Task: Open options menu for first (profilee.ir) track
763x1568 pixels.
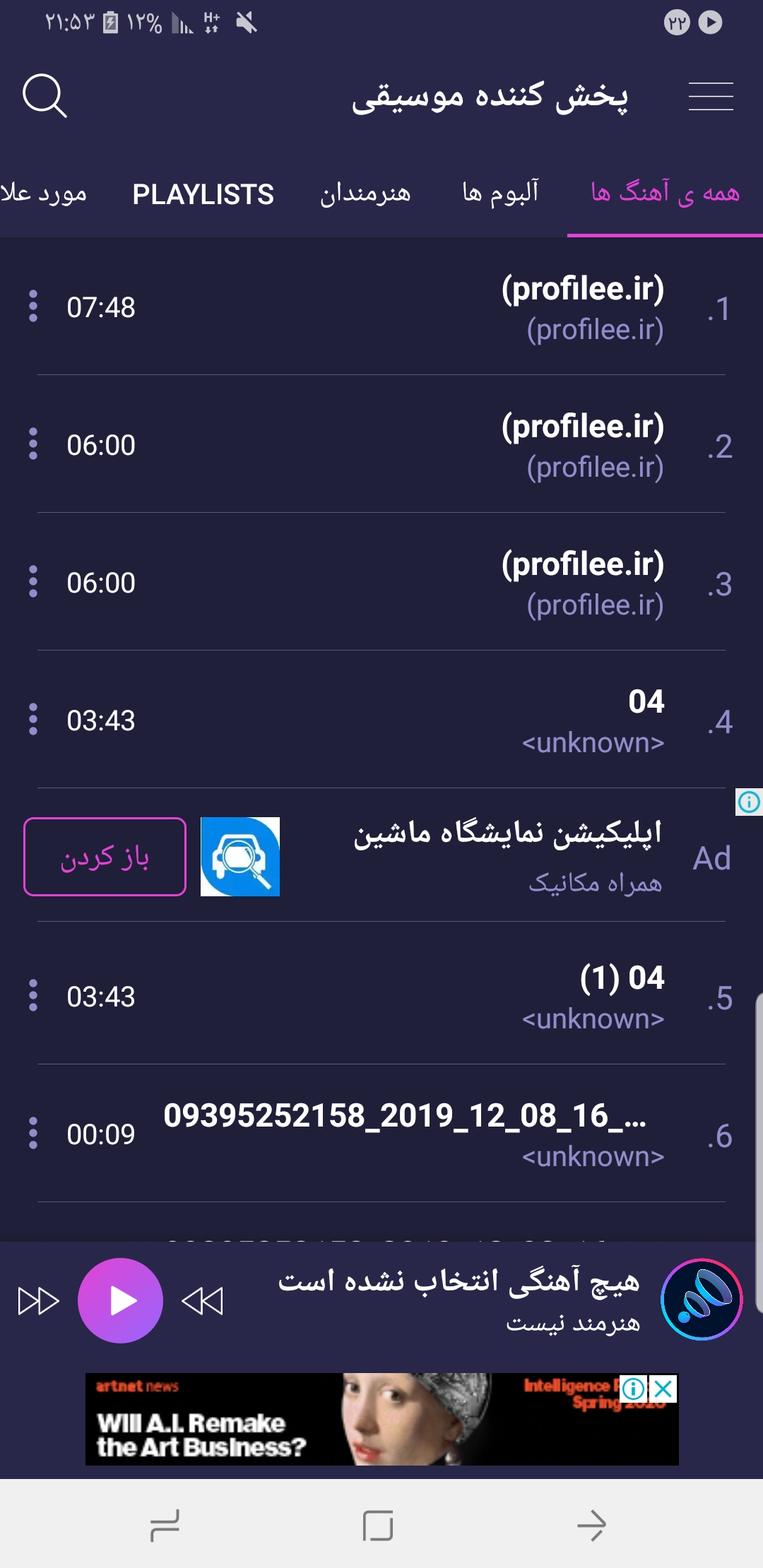Action: pyautogui.click(x=33, y=307)
